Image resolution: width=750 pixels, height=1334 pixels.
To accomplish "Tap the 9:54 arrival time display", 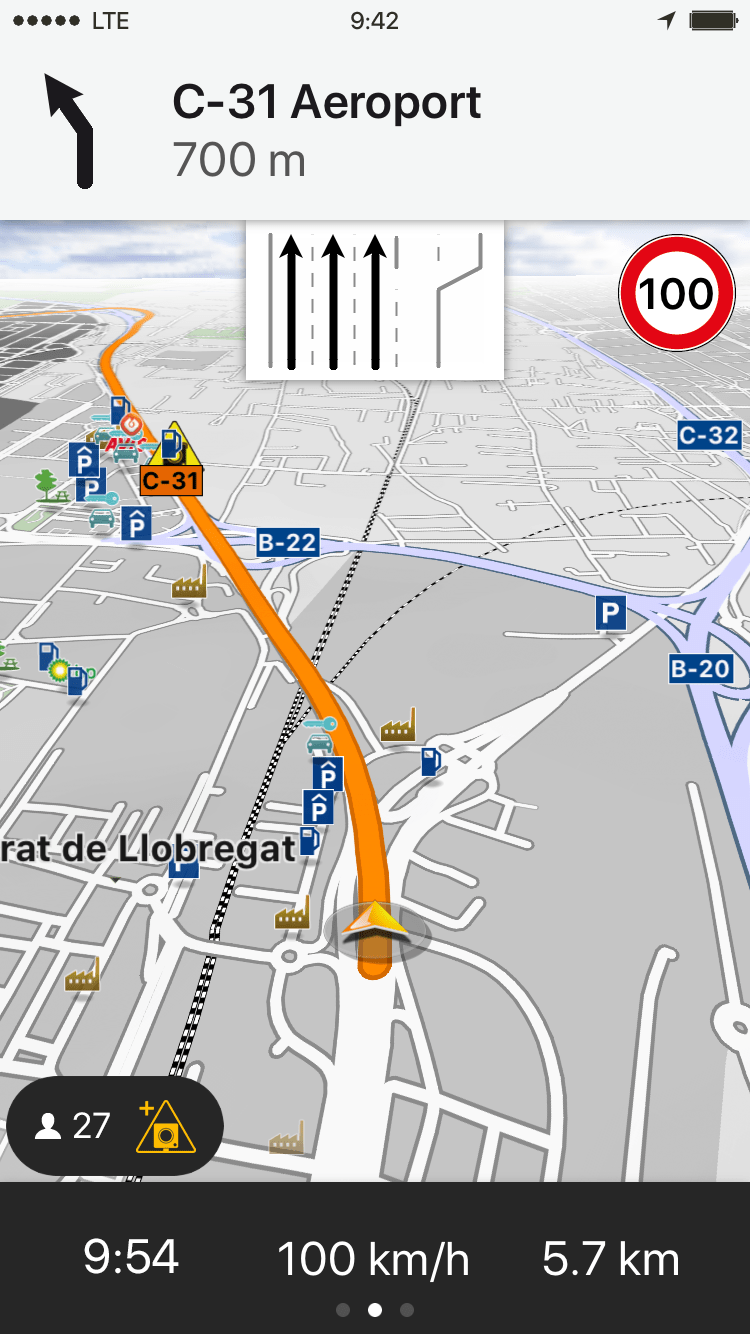I will 130,1257.
